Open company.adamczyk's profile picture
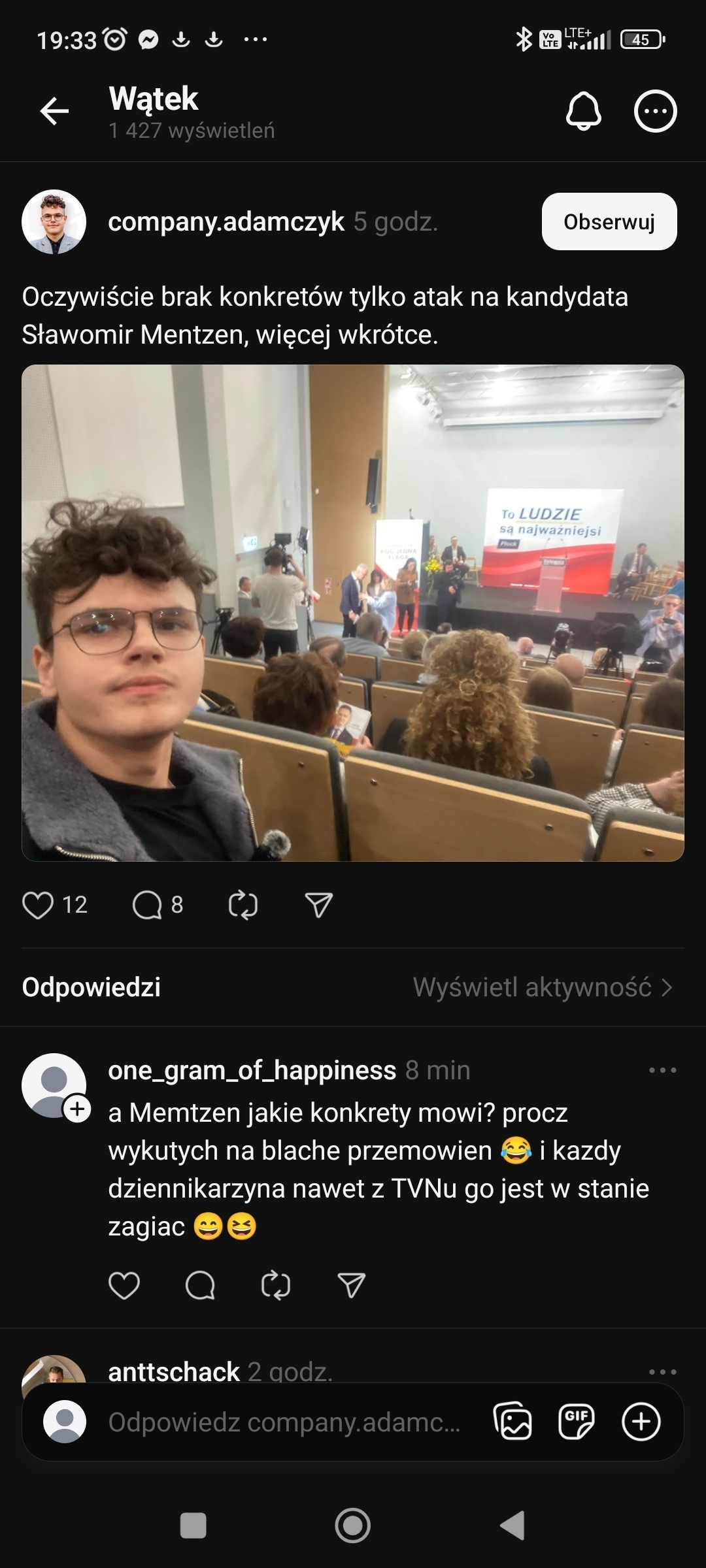Screen dimensions: 706x1568 [54, 222]
